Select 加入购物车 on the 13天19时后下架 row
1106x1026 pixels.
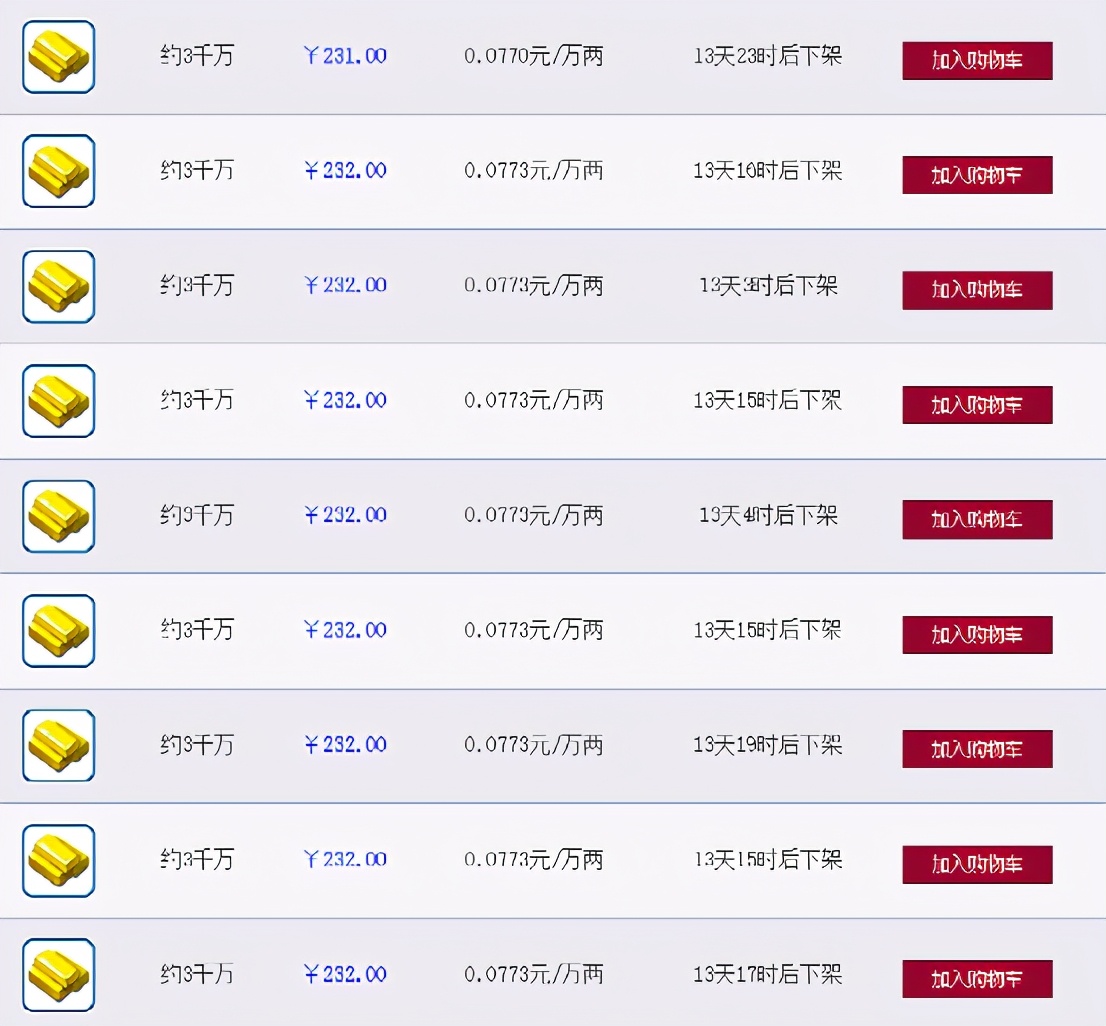977,749
